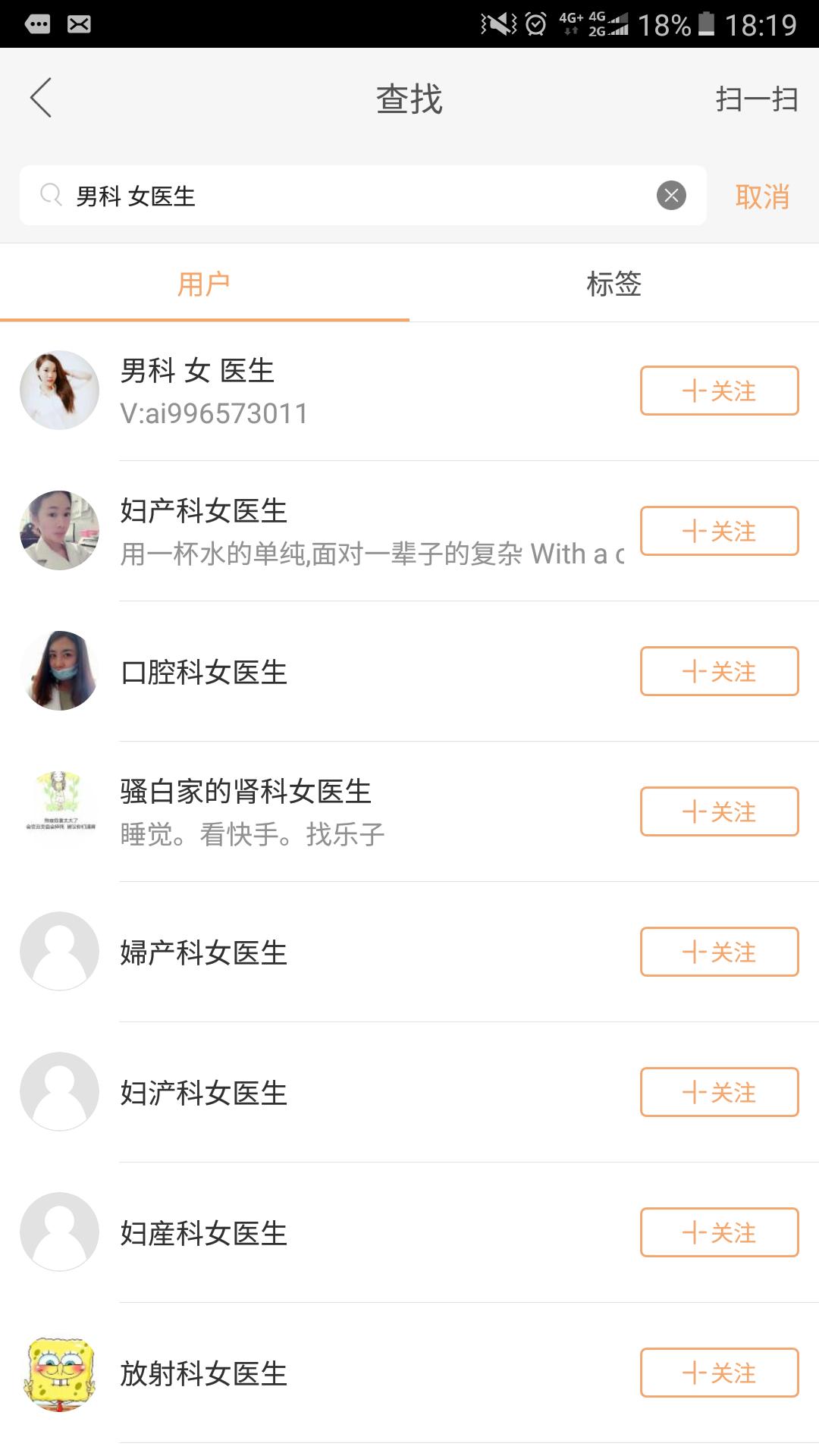This screenshot has width=819, height=1456.
Task: Tap the search input field
Action: click(x=341, y=196)
